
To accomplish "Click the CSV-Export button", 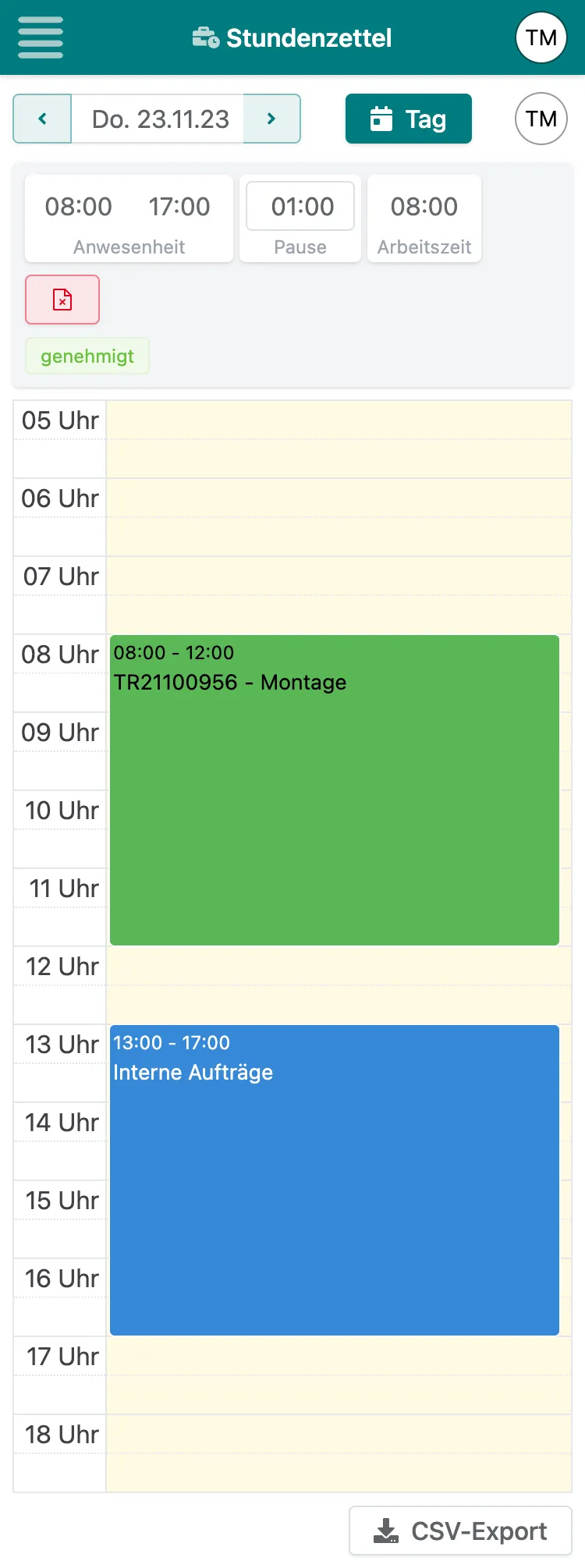I will point(460,1530).
